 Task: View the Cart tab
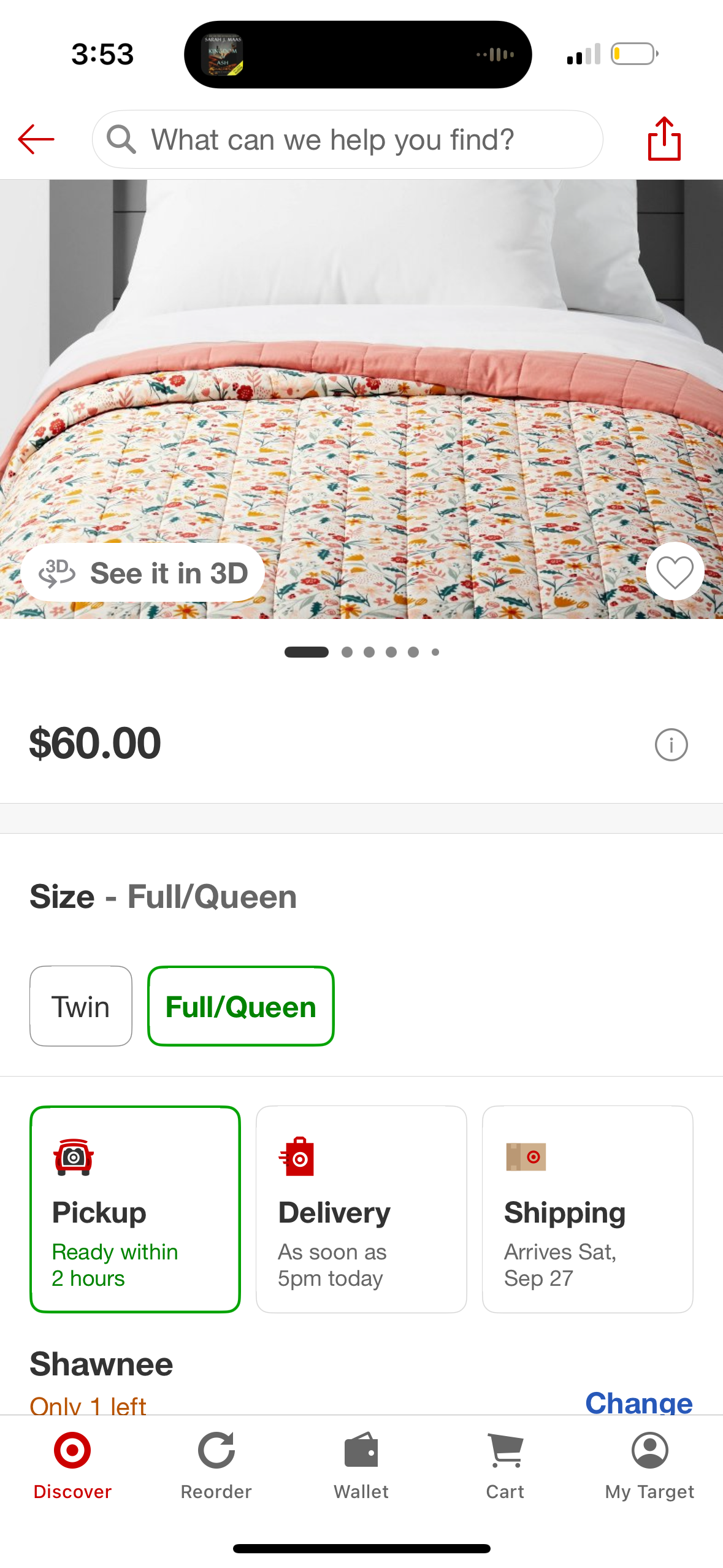[x=505, y=1465]
